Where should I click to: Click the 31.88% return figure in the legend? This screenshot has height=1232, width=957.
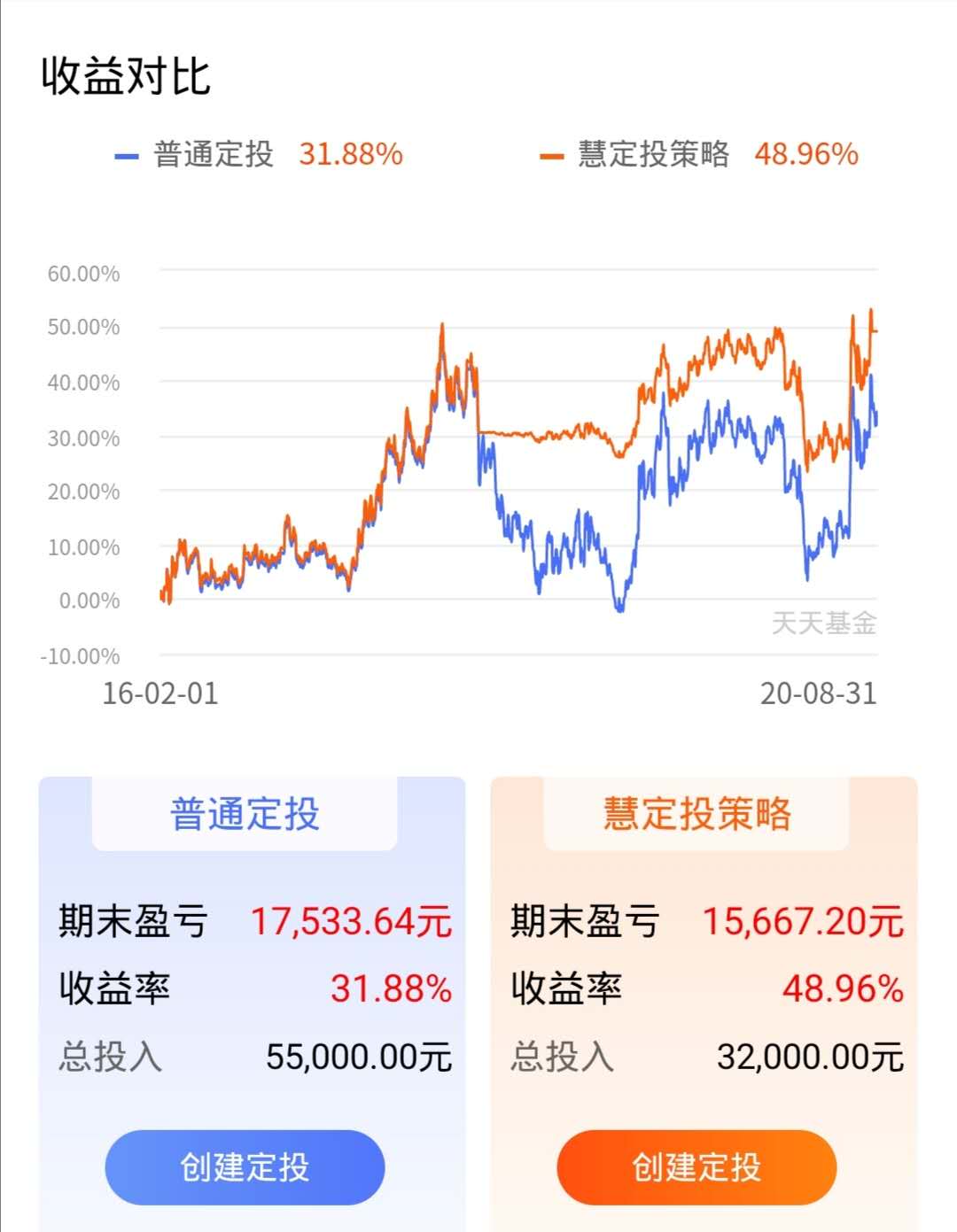point(350,154)
